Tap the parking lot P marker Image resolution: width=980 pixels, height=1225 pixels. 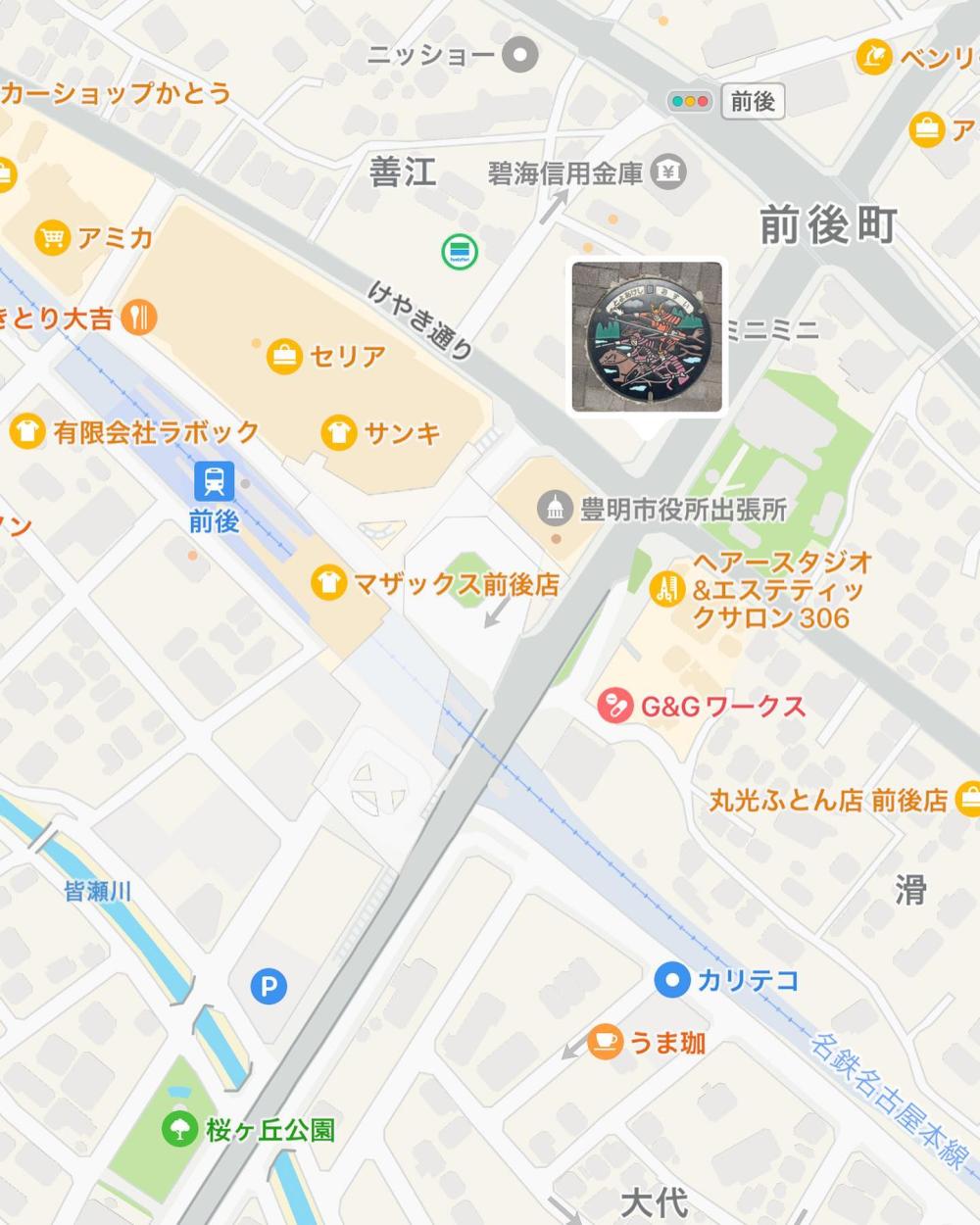tap(269, 986)
